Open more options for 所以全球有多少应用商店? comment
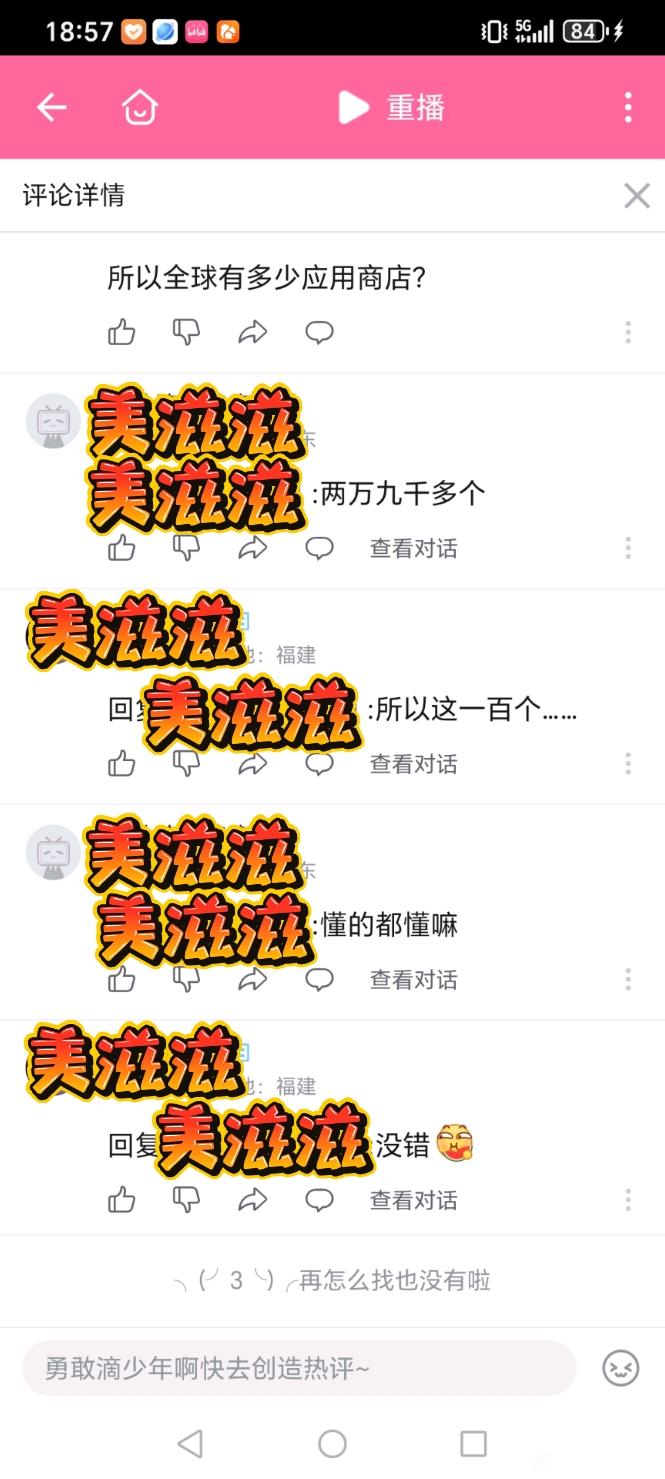The width and height of the screenshot is (665, 1479). coord(628,332)
